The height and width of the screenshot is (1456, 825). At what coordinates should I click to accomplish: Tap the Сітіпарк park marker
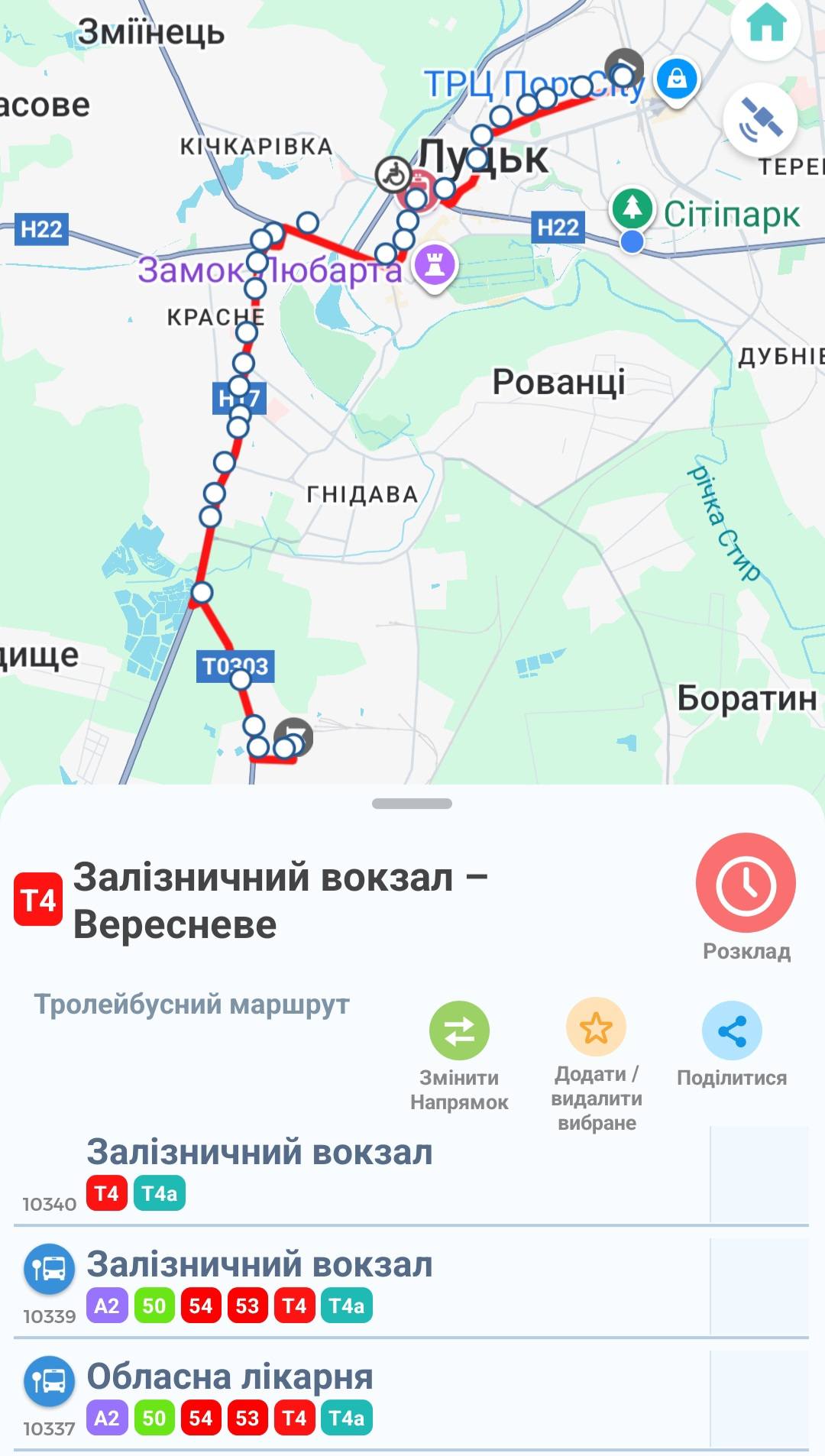tap(632, 209)
